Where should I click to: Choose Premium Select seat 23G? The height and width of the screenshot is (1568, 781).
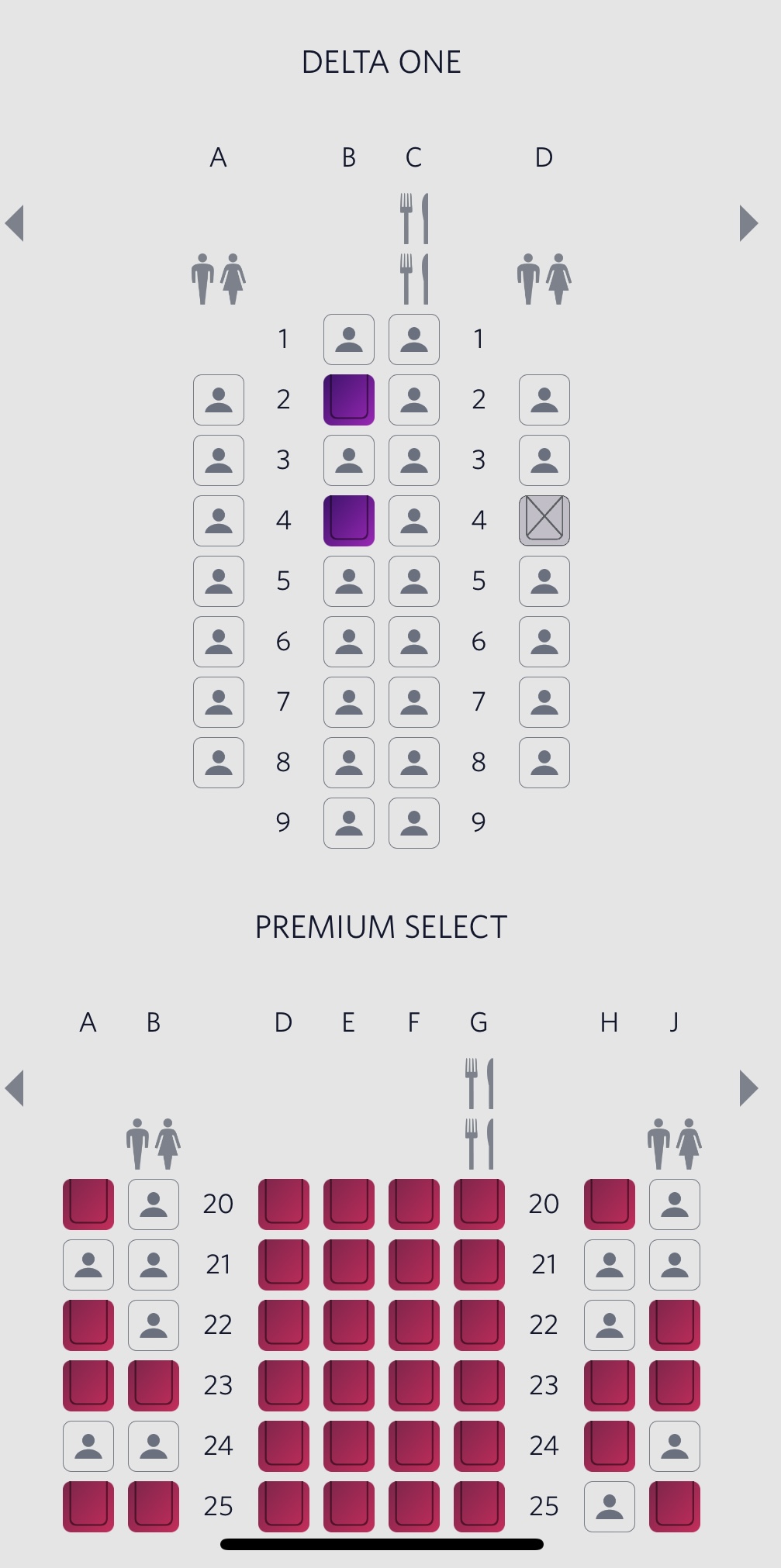(x=479, y=1386)
